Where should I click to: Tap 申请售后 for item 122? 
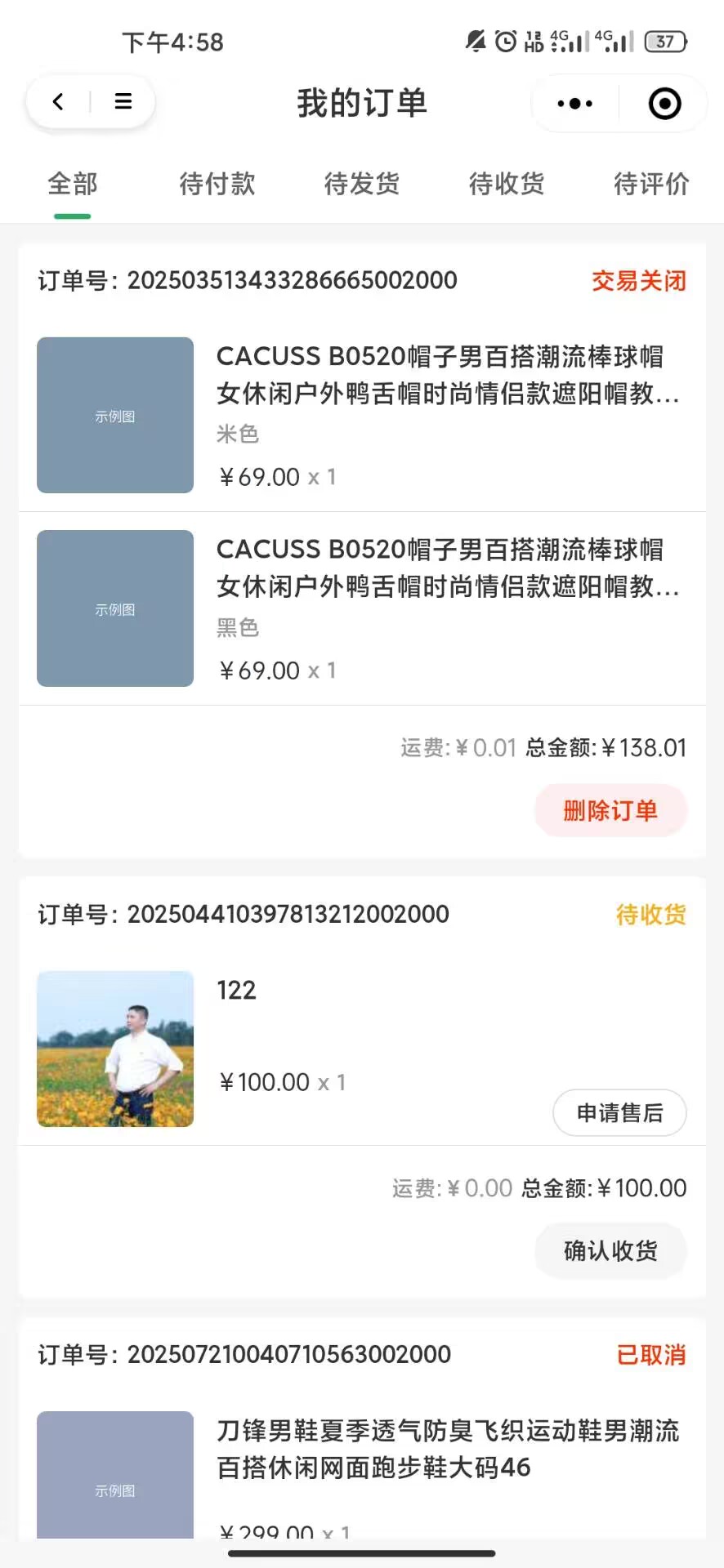tap(619, 1113)
